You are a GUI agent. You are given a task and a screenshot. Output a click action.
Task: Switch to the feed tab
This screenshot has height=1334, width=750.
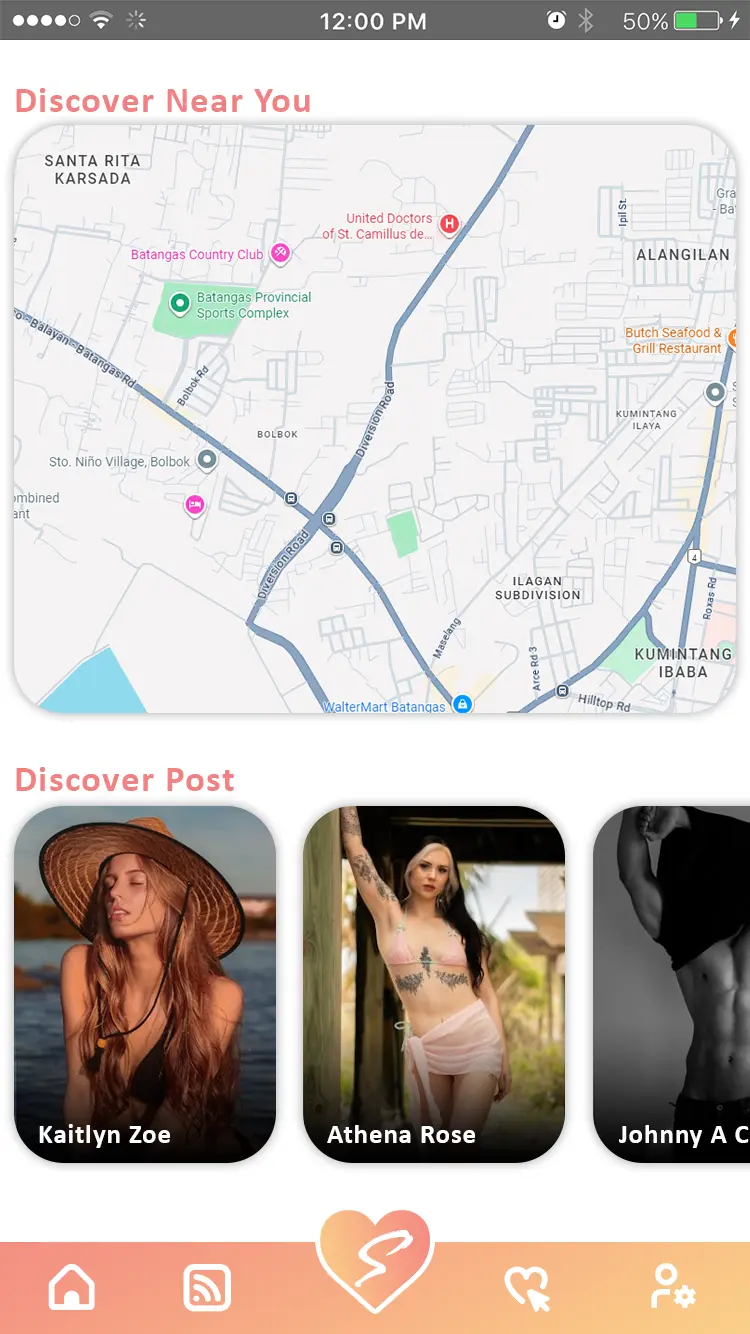207,1287
